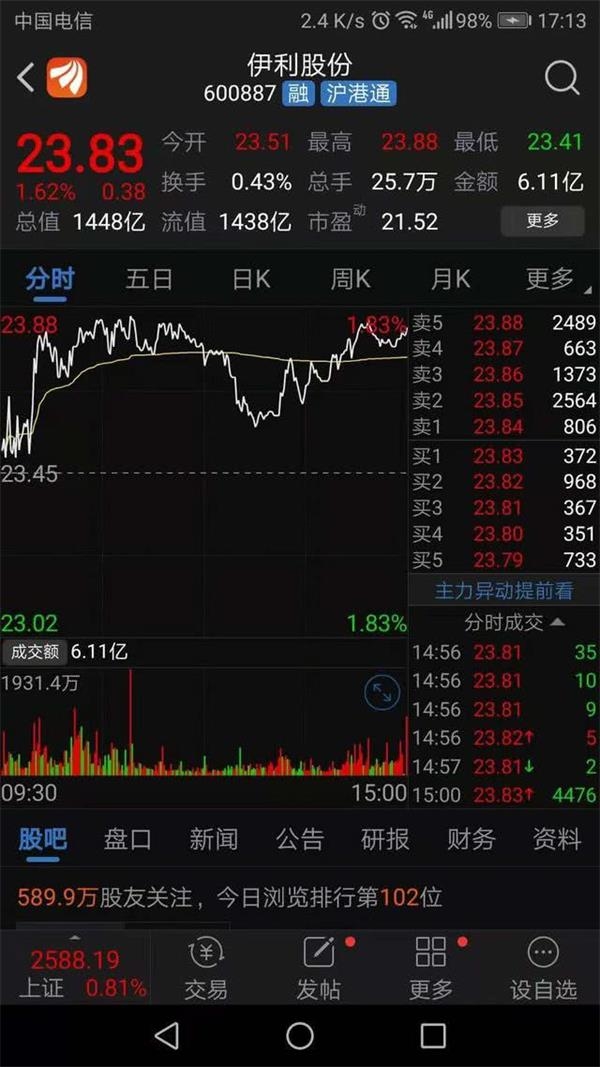This screenshot has height=1067, width=600.
Task: Select the 月K chart tab
Action: 450,279
